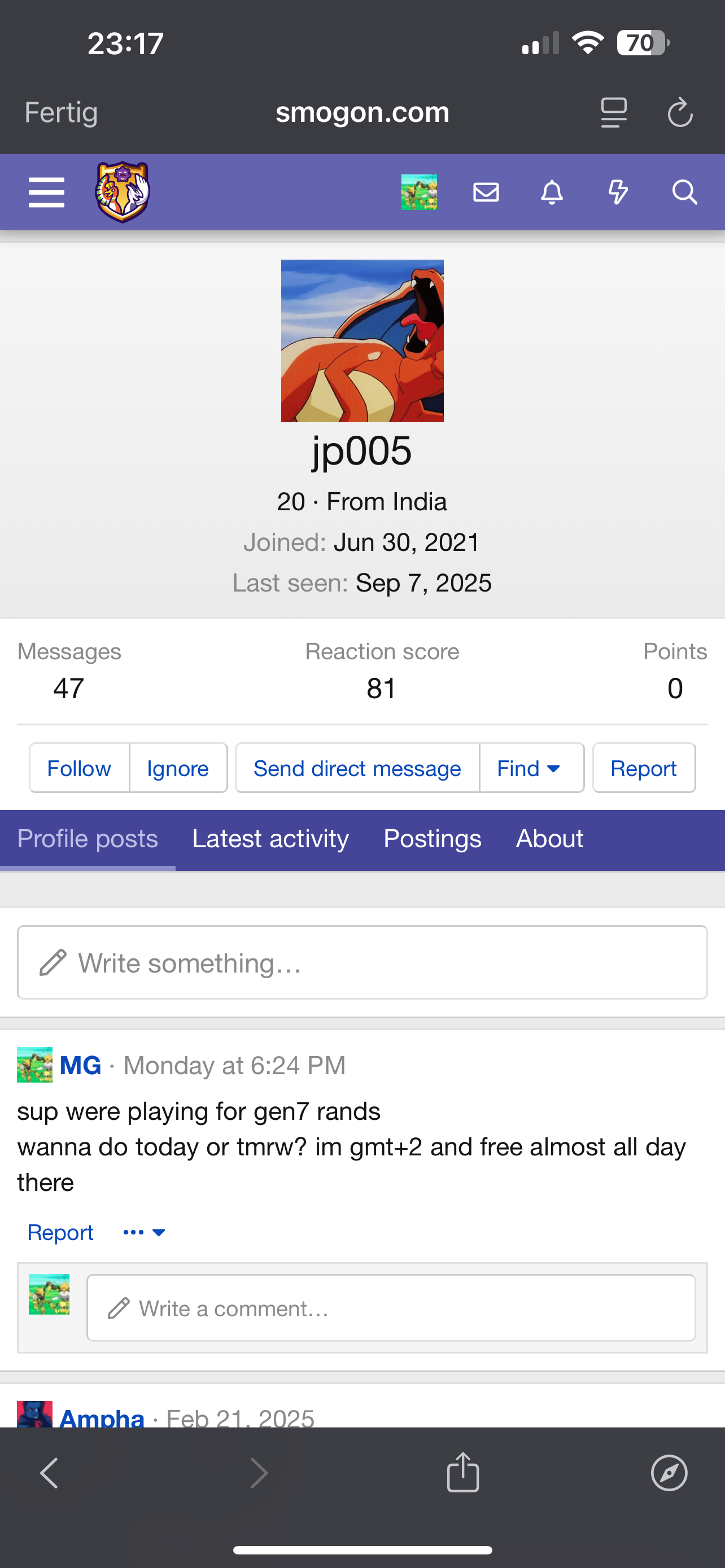Viewport: 725px width, 1568px height.
Task: Open the hamburger navigation menu
Action: click(46, 192)
